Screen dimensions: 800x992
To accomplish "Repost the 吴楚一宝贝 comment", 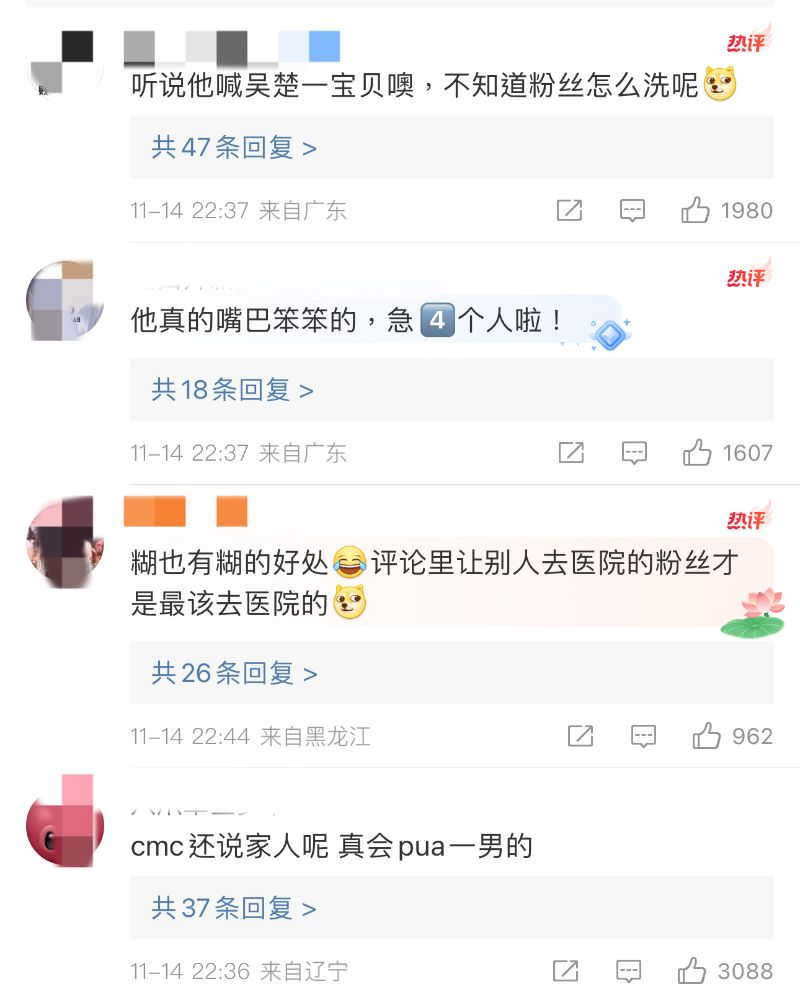I will [x=569, y=210].
